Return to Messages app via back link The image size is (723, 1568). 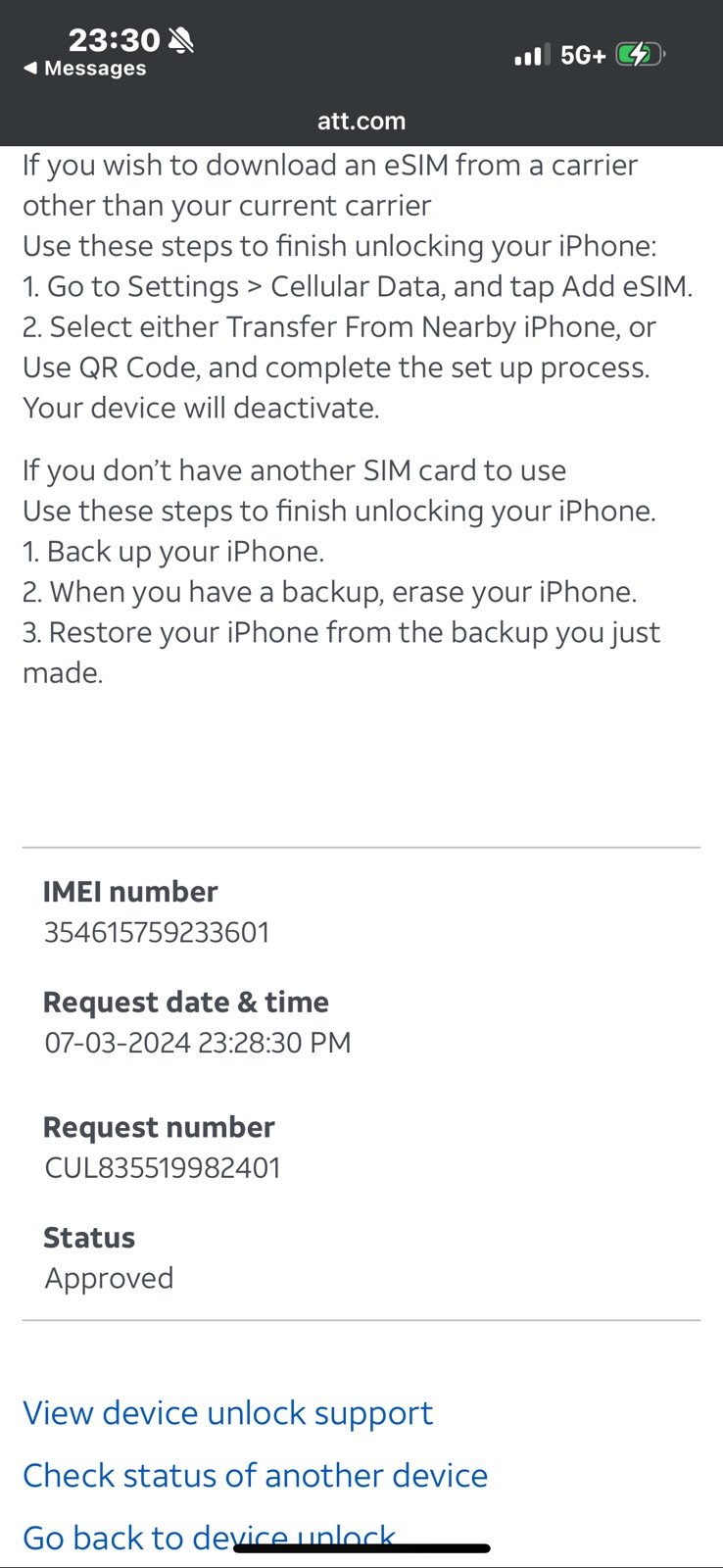[85, 69]
